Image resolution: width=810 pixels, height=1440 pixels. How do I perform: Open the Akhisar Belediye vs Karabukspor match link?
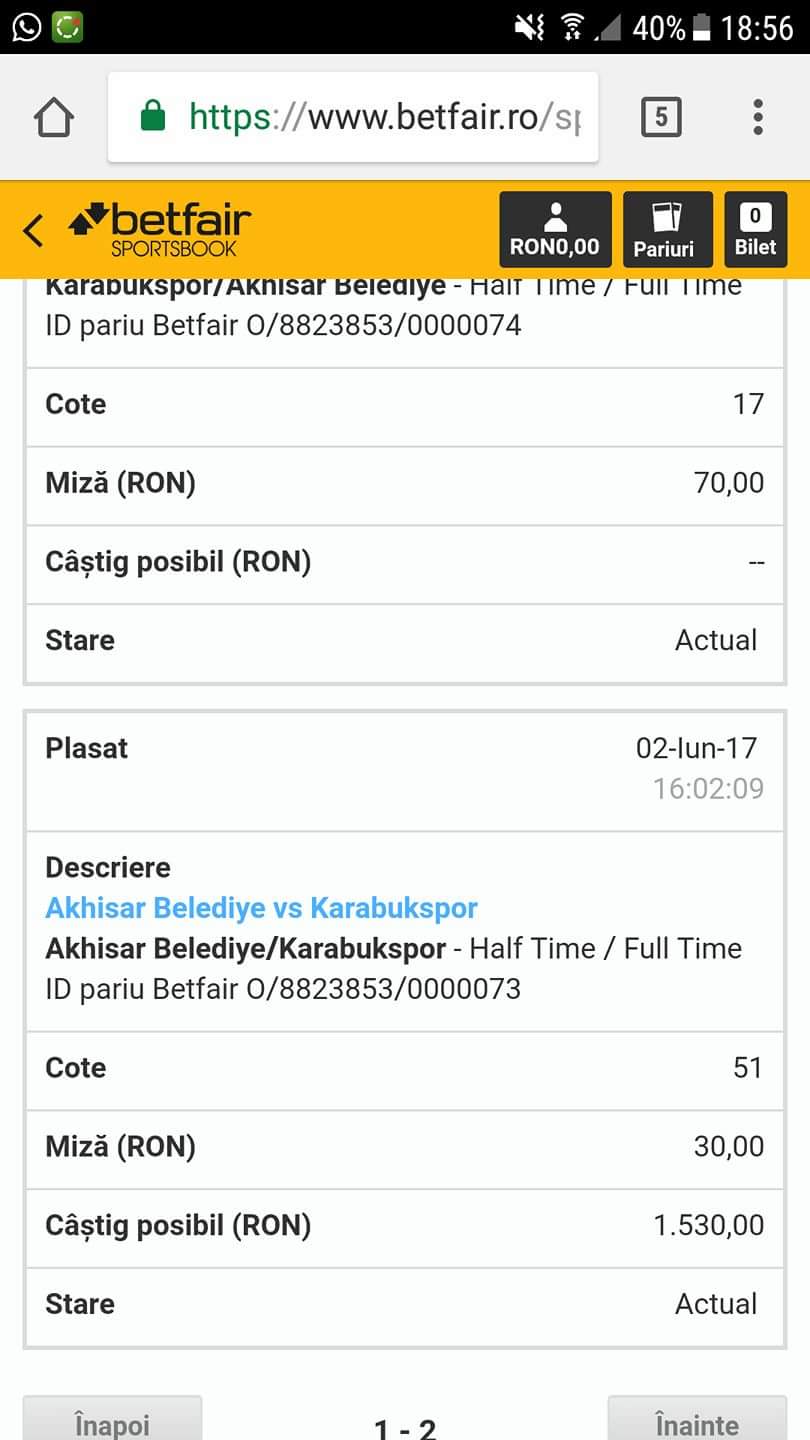[x=262, y=908]
